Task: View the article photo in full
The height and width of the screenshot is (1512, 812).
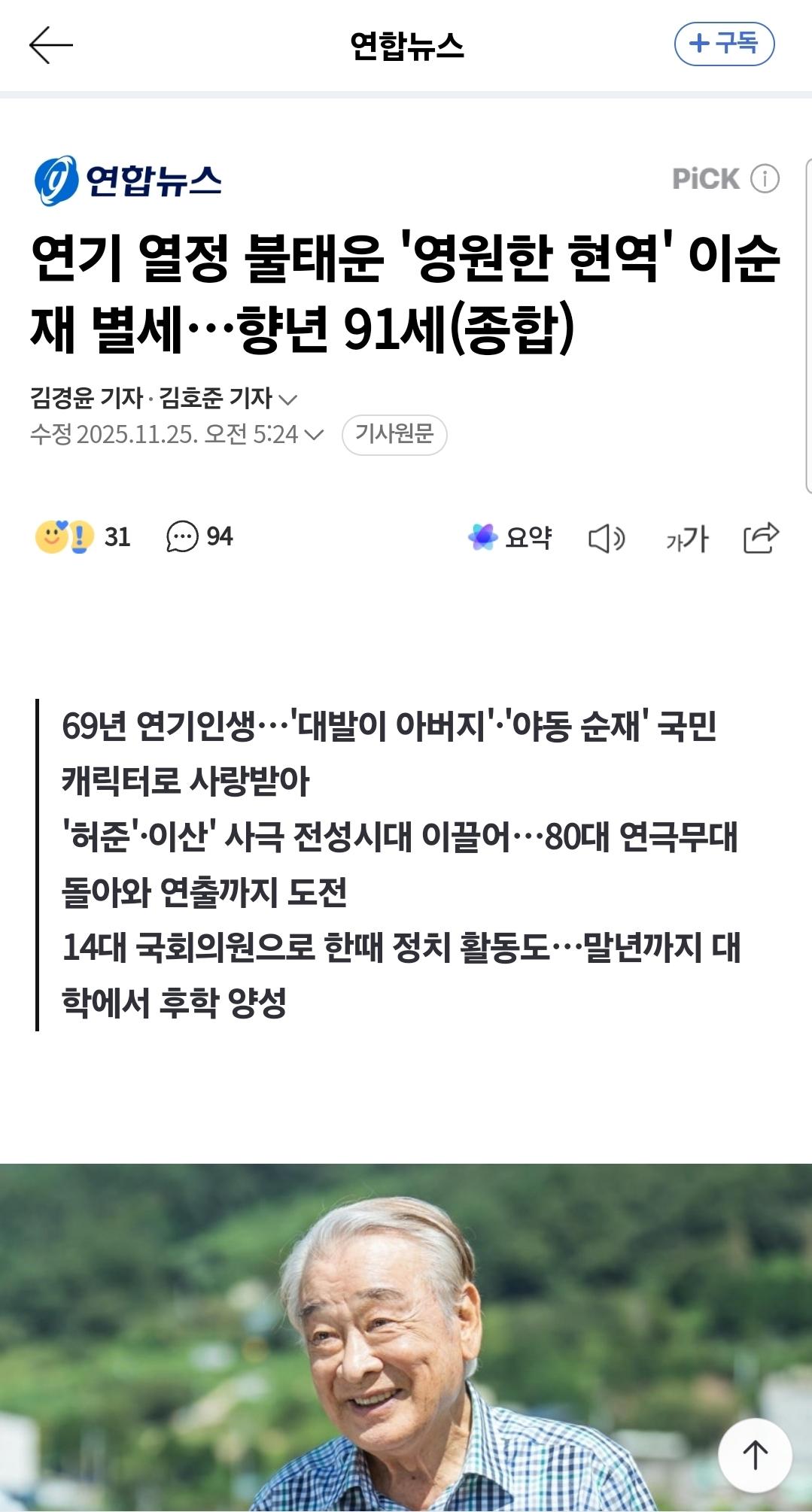Action: 406,1339
